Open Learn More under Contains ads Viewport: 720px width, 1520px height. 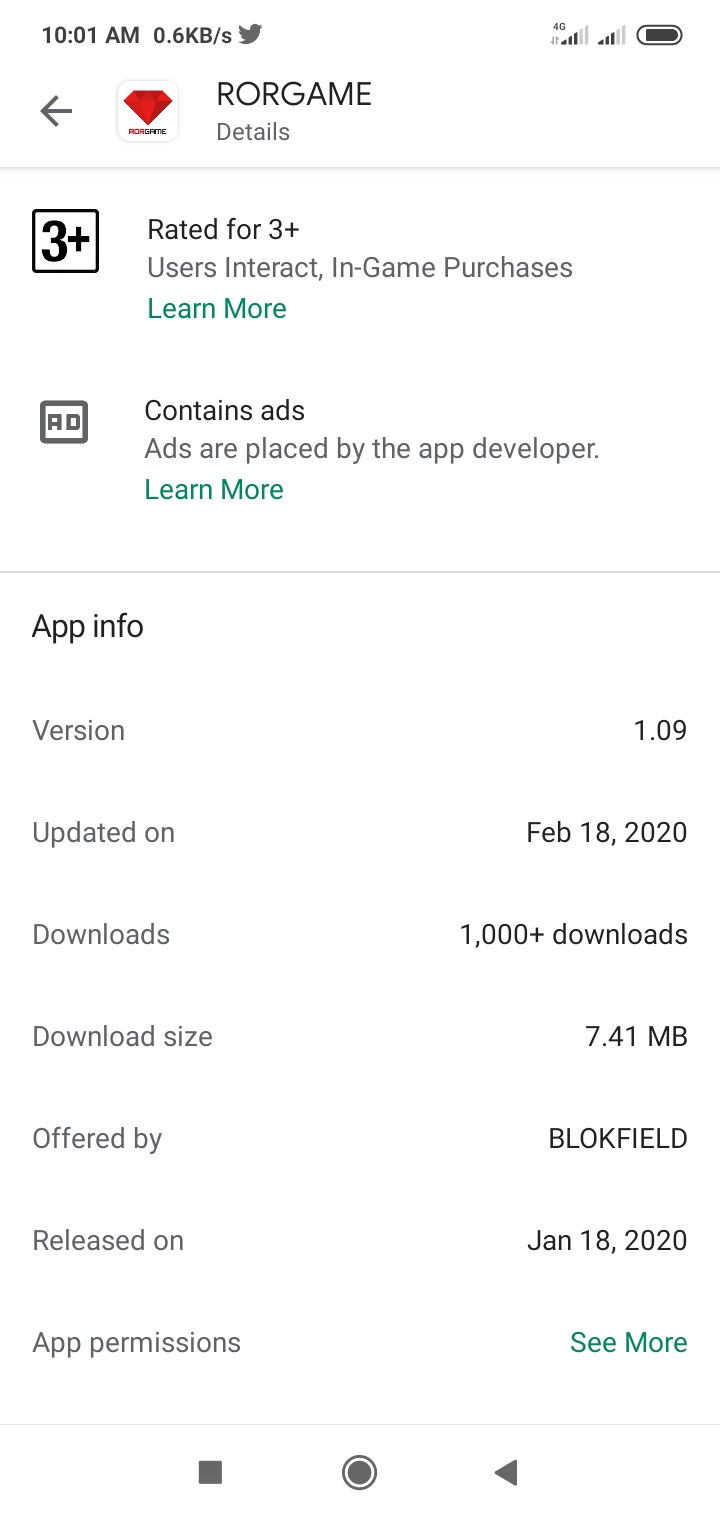pos(214,490)
